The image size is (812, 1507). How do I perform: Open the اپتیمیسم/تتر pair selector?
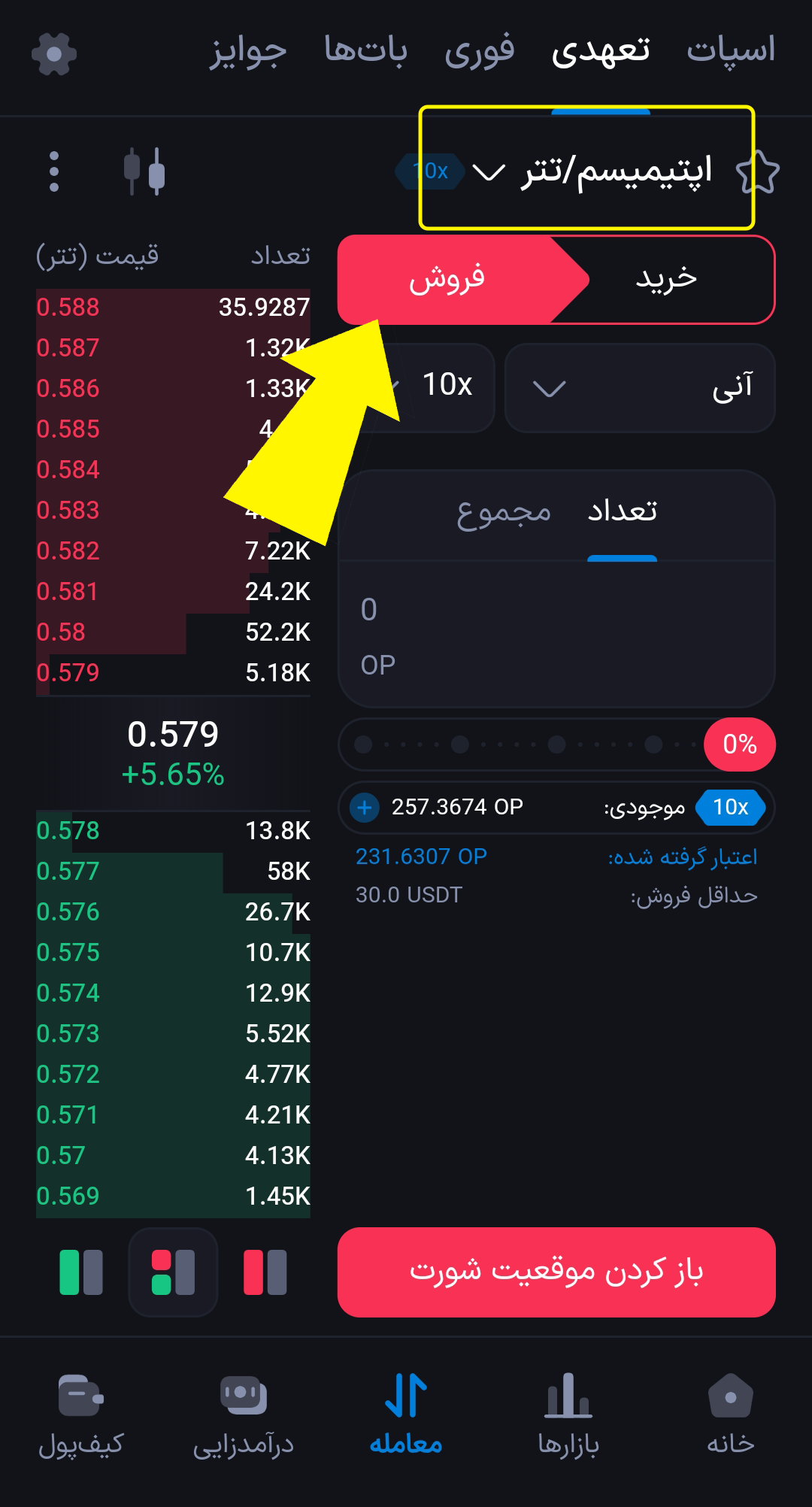pyautogui.click(x=601, y=171)
